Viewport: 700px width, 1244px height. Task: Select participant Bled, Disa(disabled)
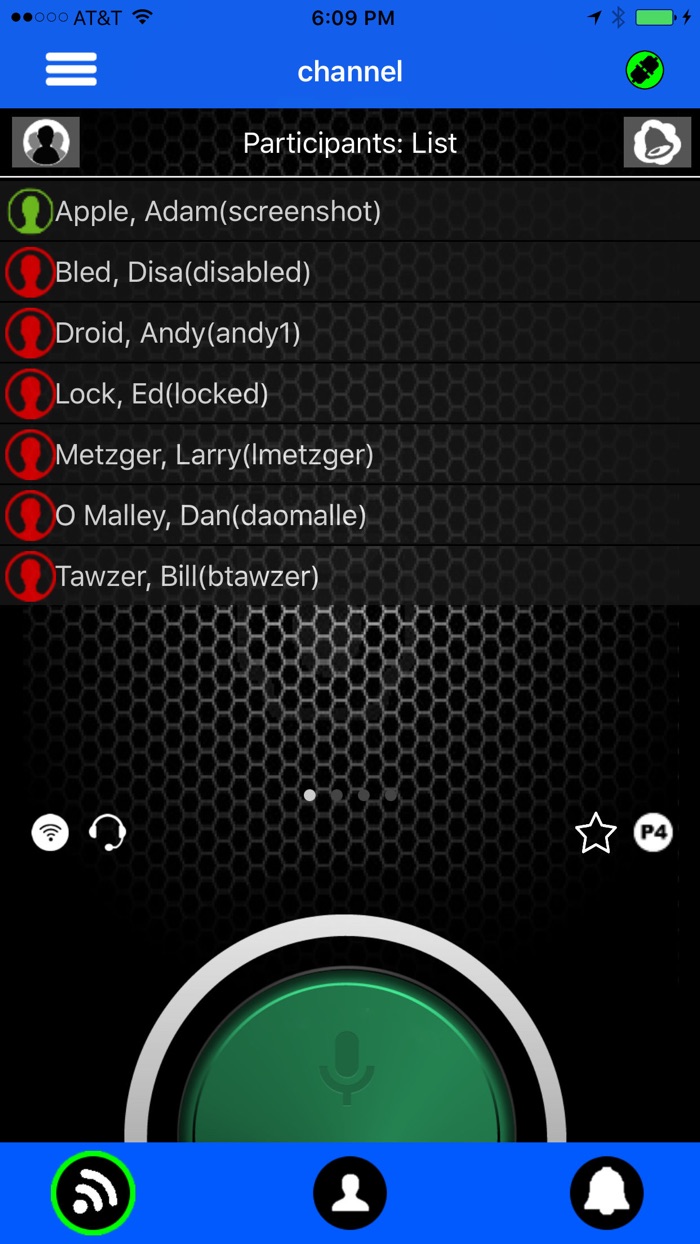[350, 272]
